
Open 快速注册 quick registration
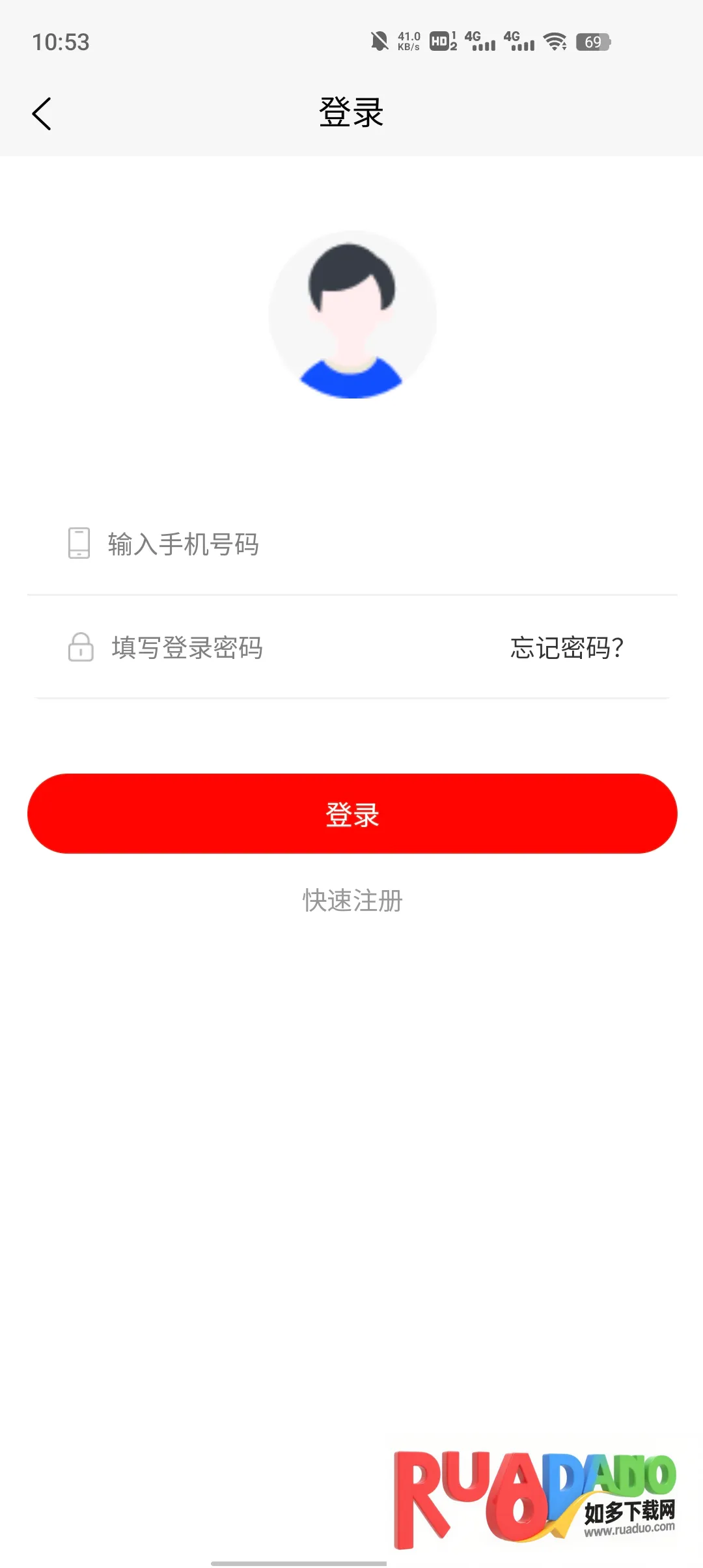(x=352, y=901)
